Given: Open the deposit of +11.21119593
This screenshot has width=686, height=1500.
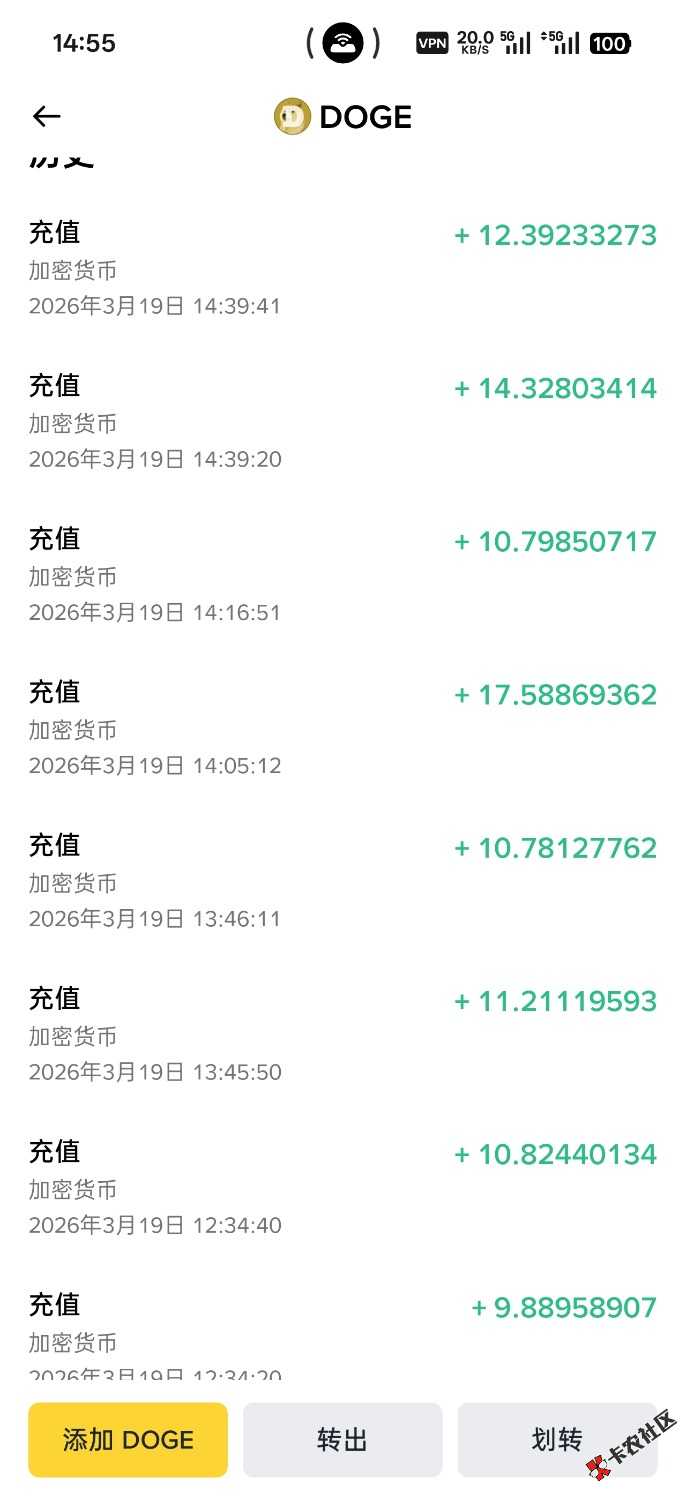Looking at the screenshot, I should click(x=342, y=1033).
